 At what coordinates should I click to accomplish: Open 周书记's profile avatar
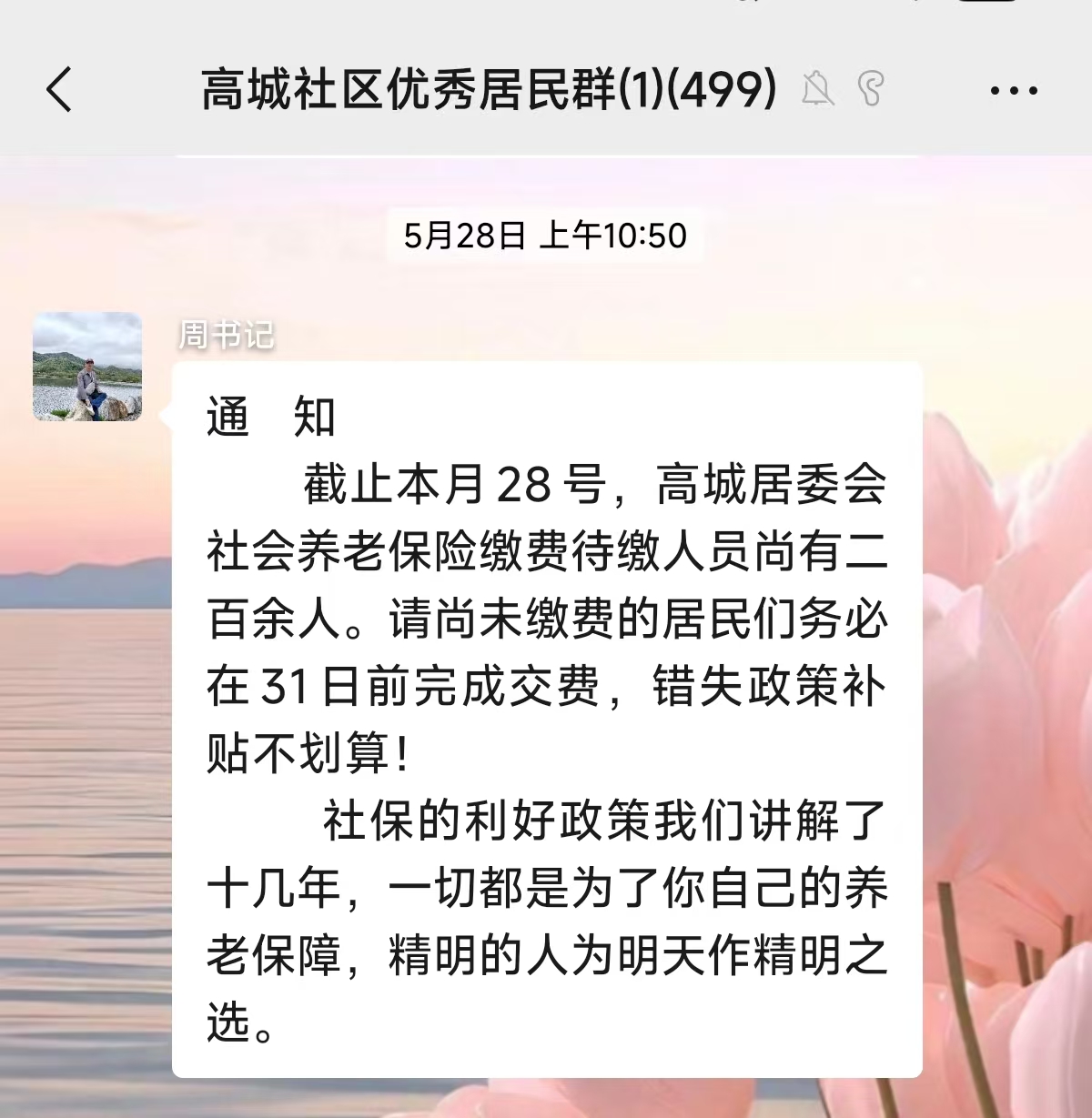pos(87,367)
